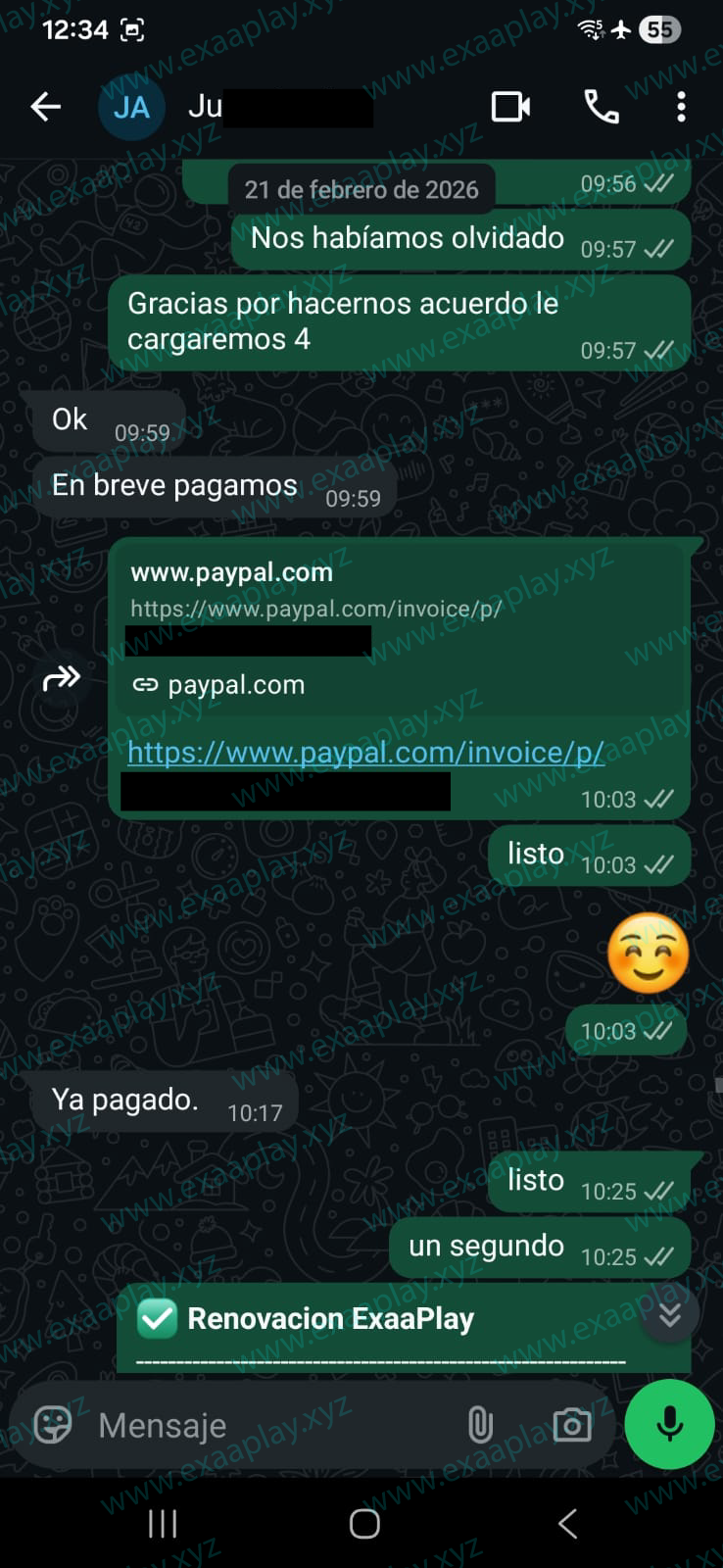
Task: Start a video call
Action: click(x=510, y=107)
